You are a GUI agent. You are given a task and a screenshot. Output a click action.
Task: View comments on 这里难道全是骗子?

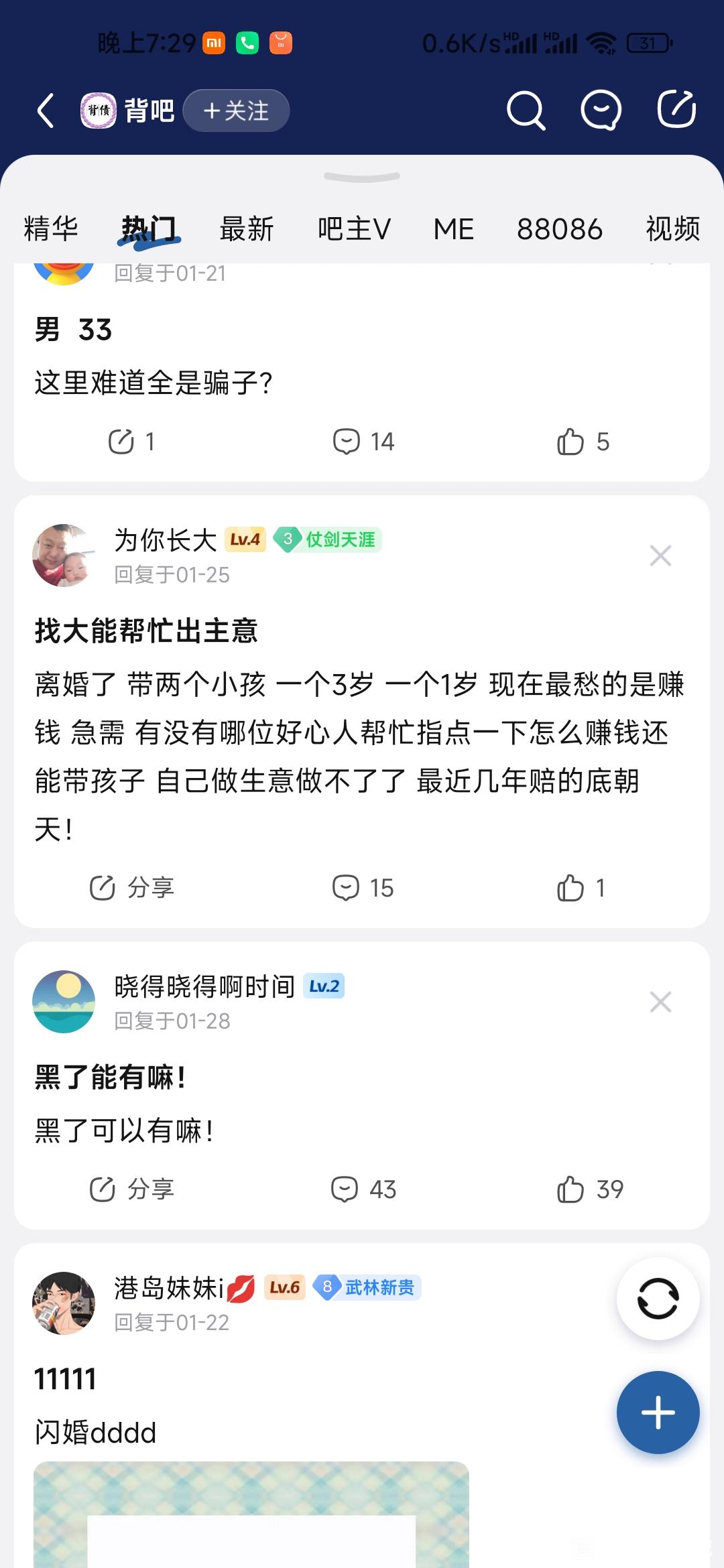coord(363,442)
